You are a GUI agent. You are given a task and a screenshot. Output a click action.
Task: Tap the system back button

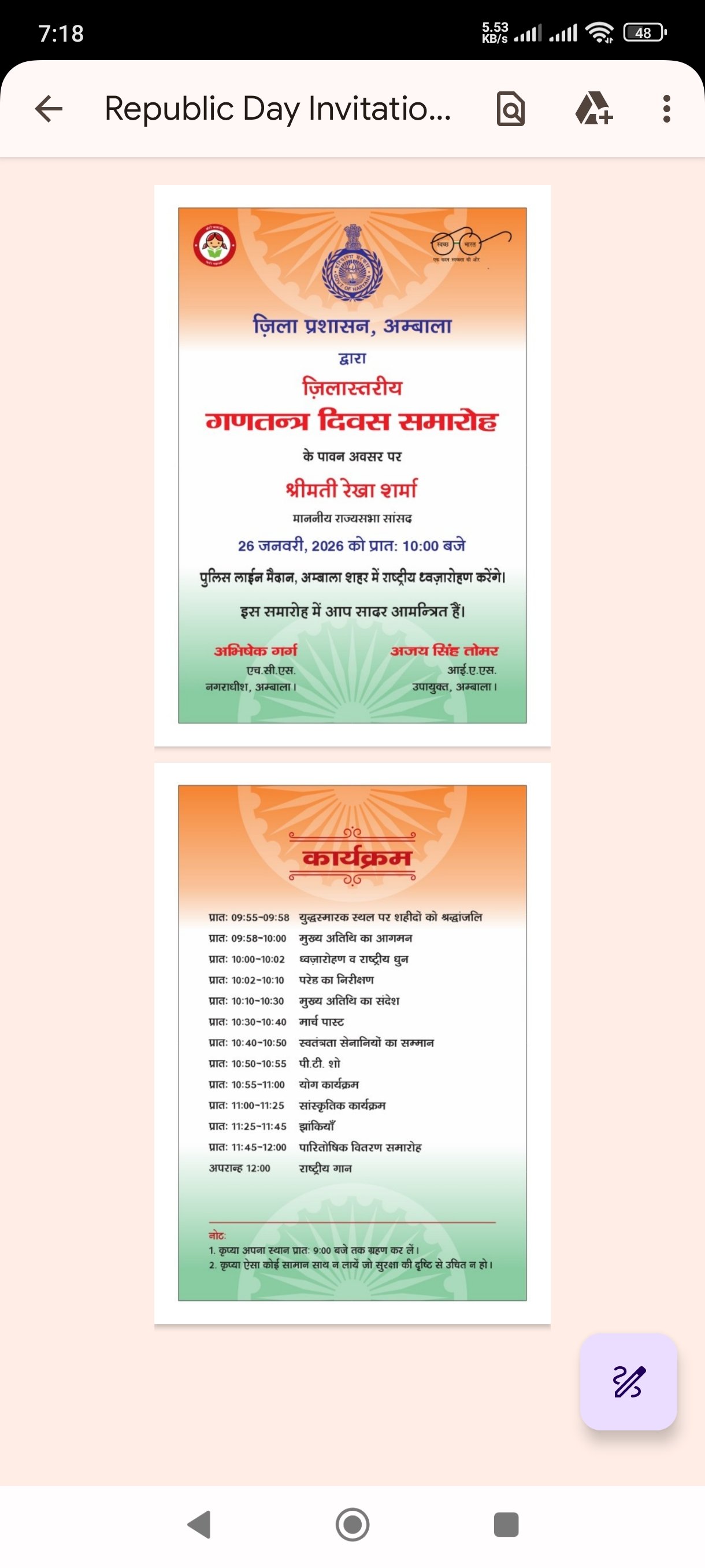tap(199, 1524)
